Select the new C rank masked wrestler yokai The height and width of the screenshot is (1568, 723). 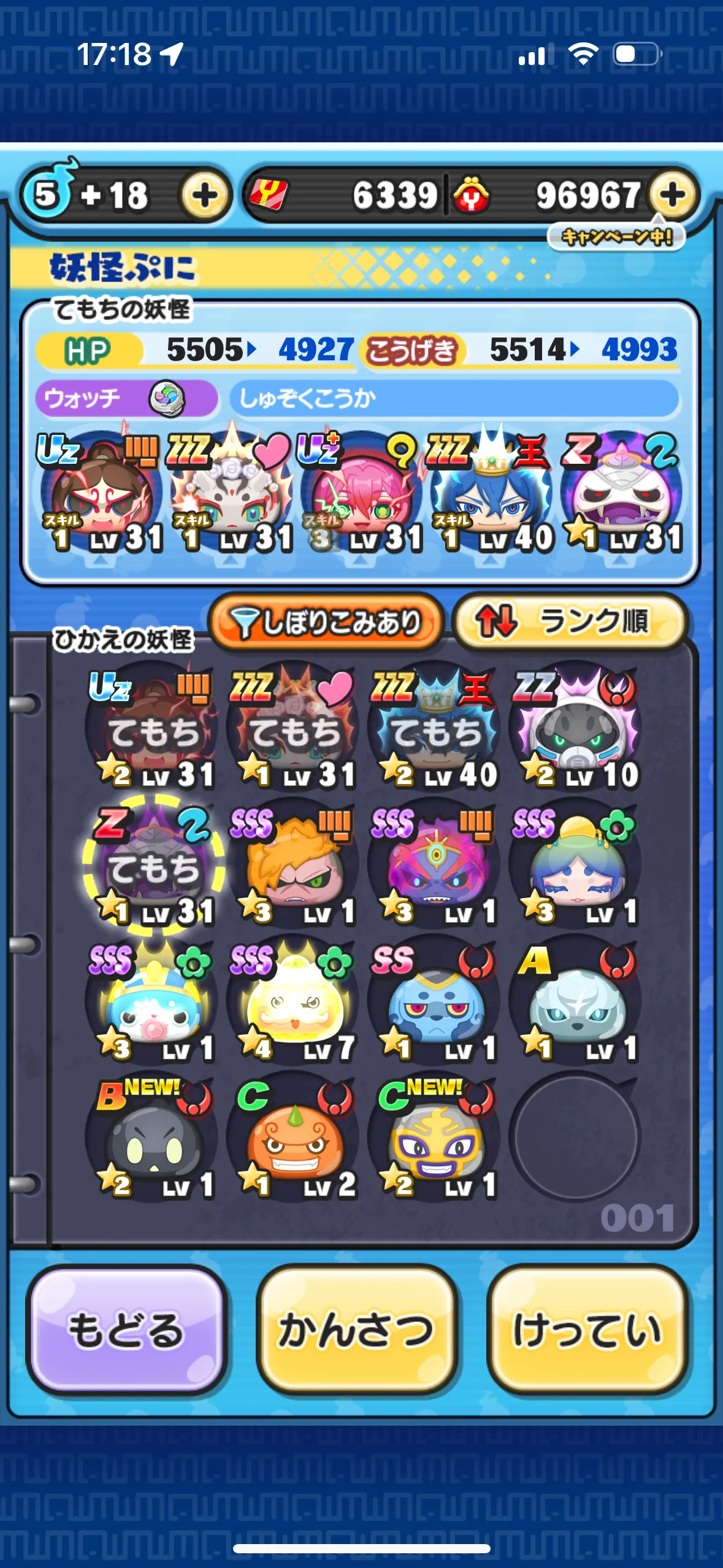[434, 1139]
